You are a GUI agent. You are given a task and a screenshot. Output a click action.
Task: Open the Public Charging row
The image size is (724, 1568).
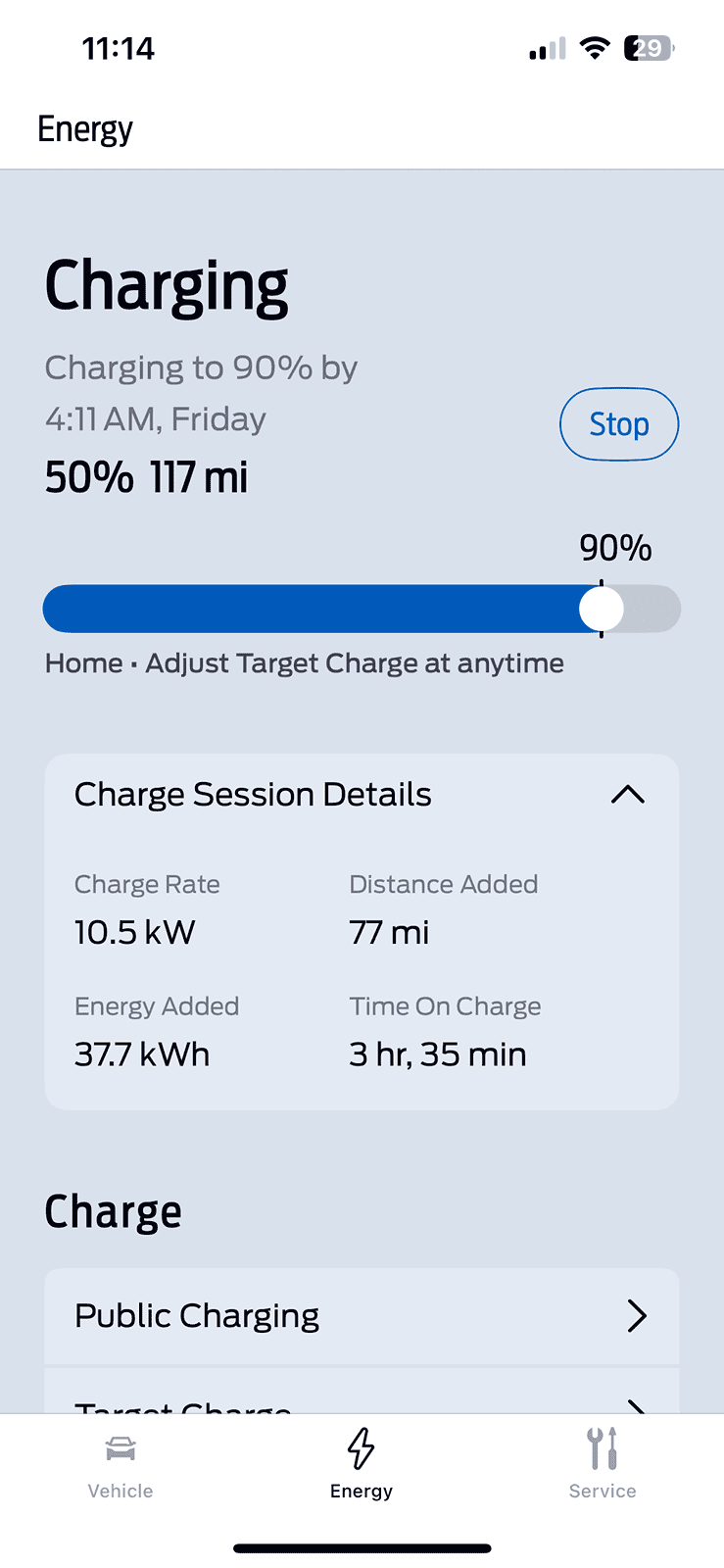[x=362, y=1316]
